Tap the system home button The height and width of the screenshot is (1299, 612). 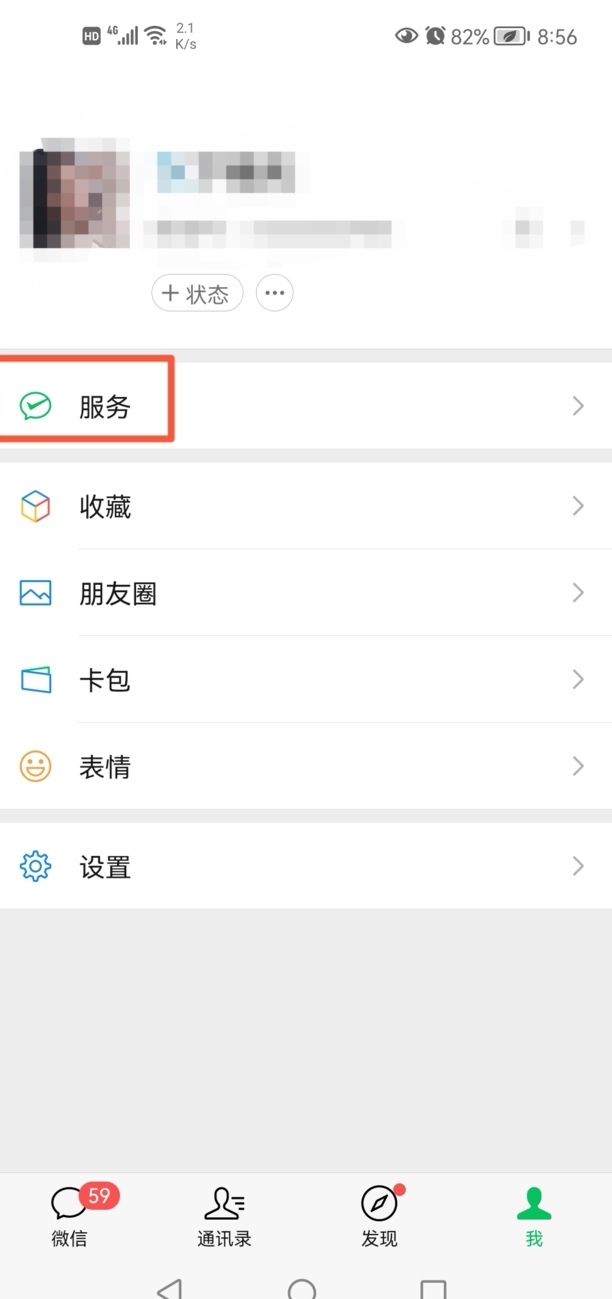(x=302, y=1288)
